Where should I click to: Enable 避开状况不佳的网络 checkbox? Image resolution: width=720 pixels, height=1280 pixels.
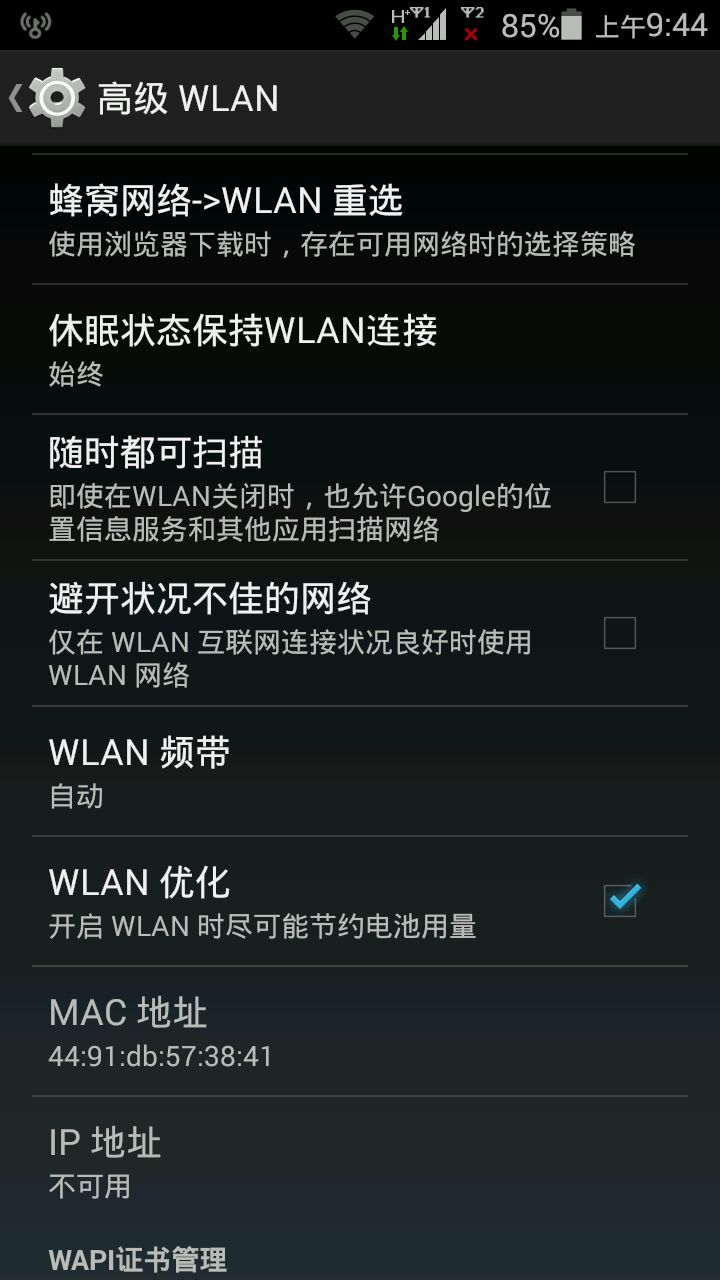pos(619,633)
